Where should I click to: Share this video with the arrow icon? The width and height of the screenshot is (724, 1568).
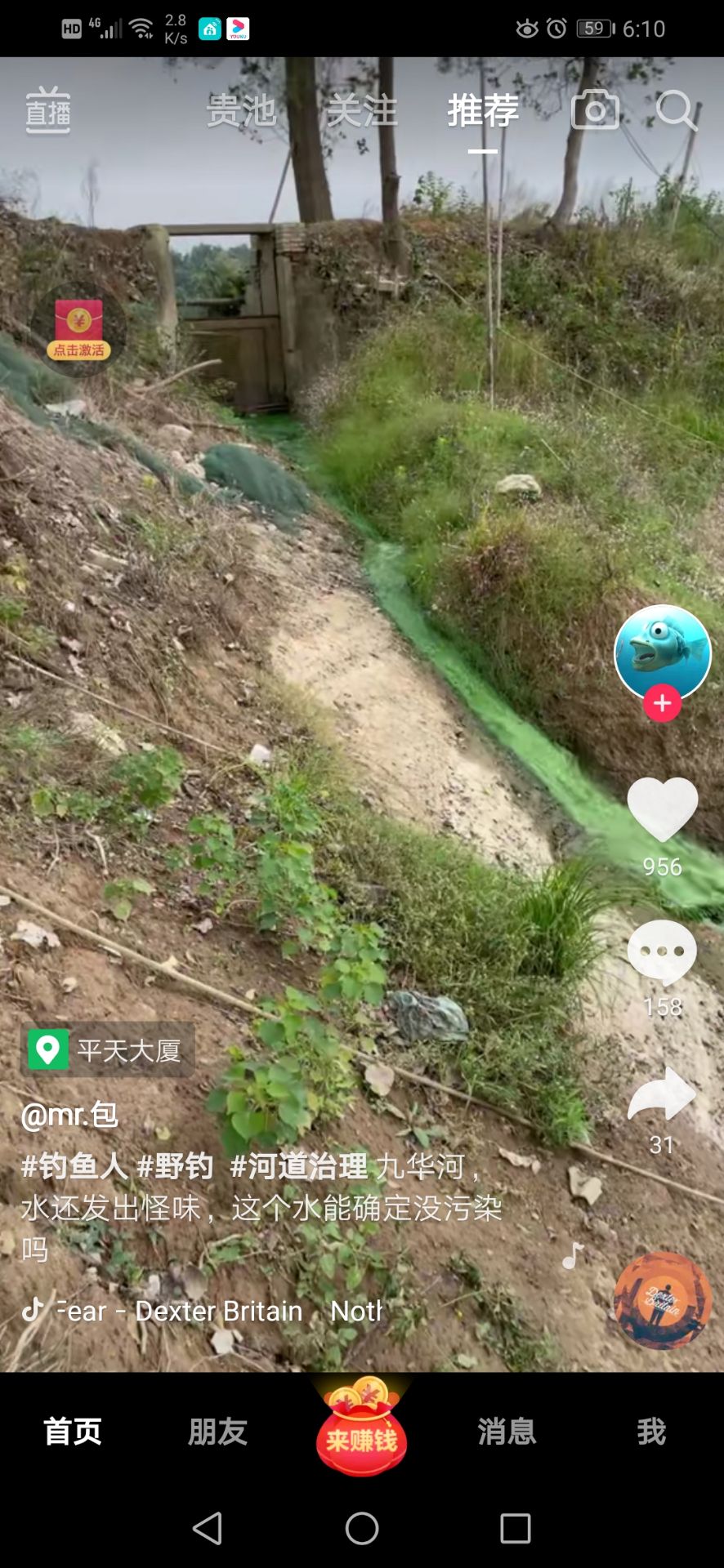pyautogui.click(x=662, y=1094)
